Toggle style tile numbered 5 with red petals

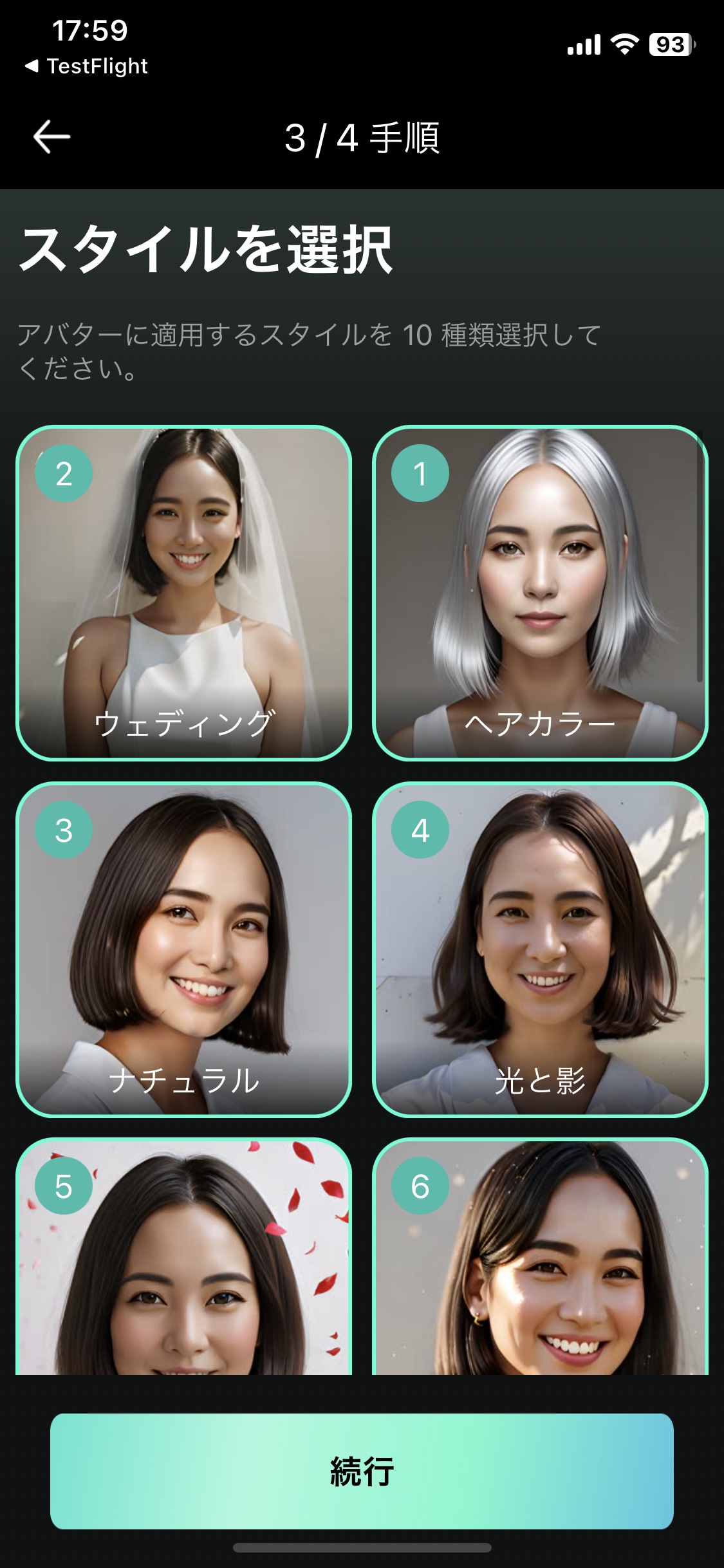(183, 1258)
